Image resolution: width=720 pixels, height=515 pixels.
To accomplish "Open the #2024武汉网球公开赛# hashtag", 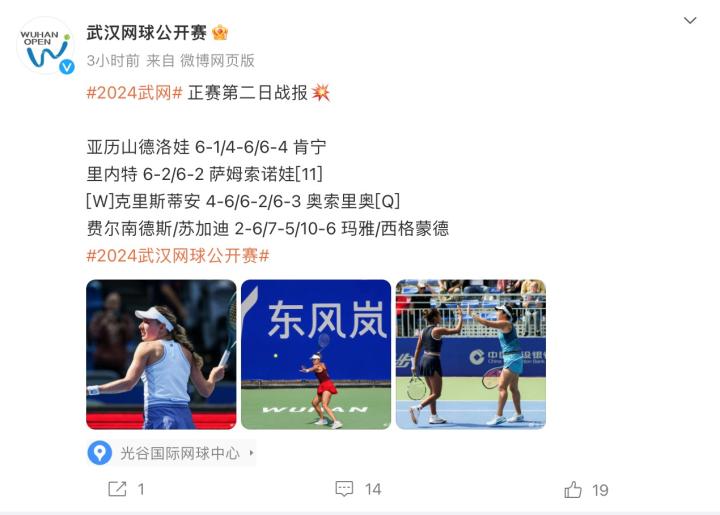I will click(x=178, y=255).
